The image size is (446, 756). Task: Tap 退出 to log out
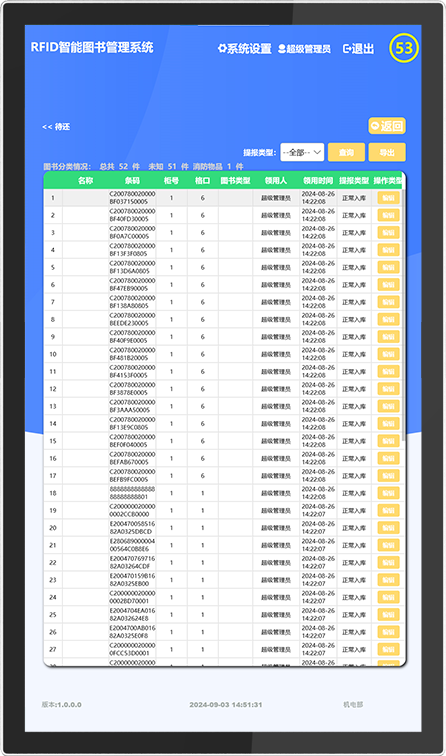359,49
